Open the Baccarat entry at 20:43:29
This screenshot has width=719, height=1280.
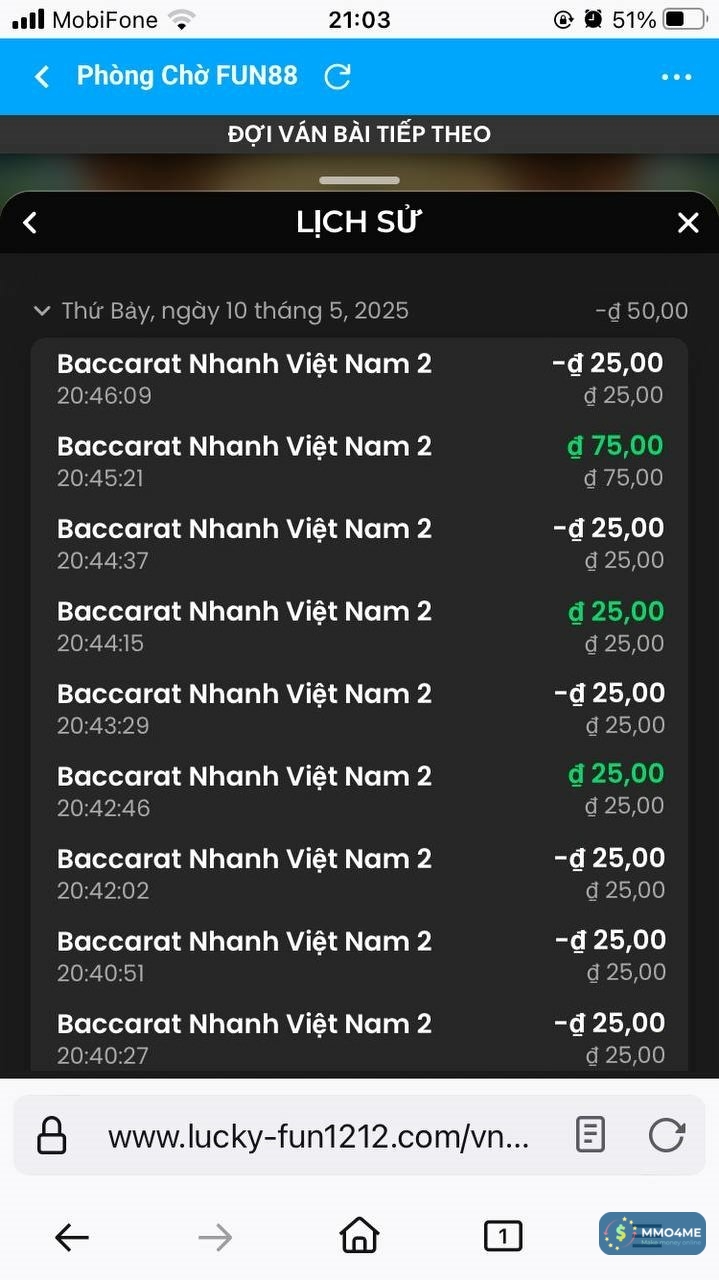tap(359, 708)
